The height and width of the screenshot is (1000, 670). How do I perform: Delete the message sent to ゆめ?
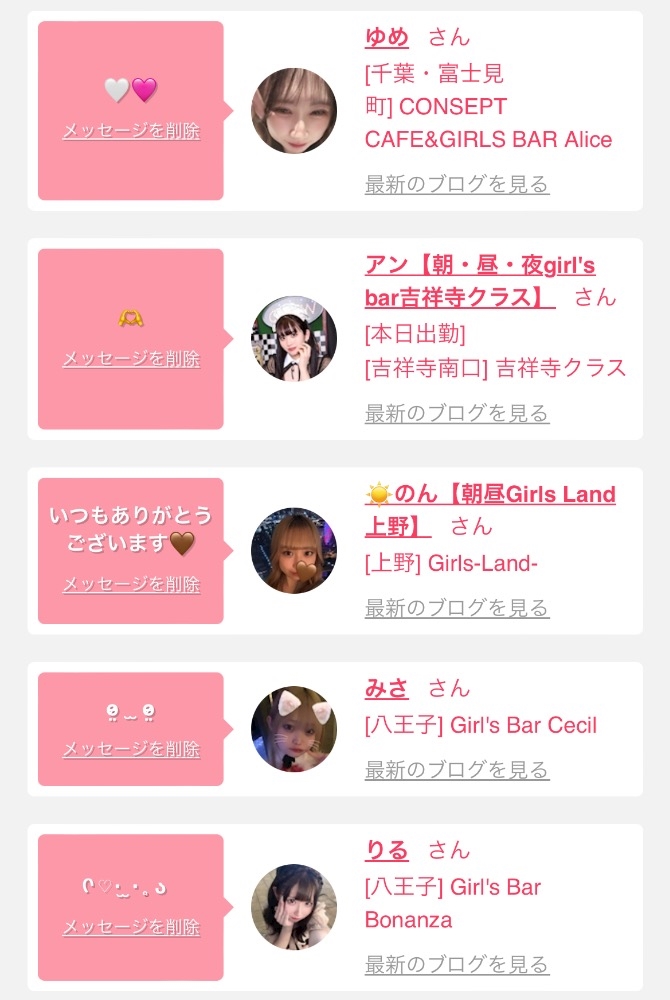click(131, 131)
